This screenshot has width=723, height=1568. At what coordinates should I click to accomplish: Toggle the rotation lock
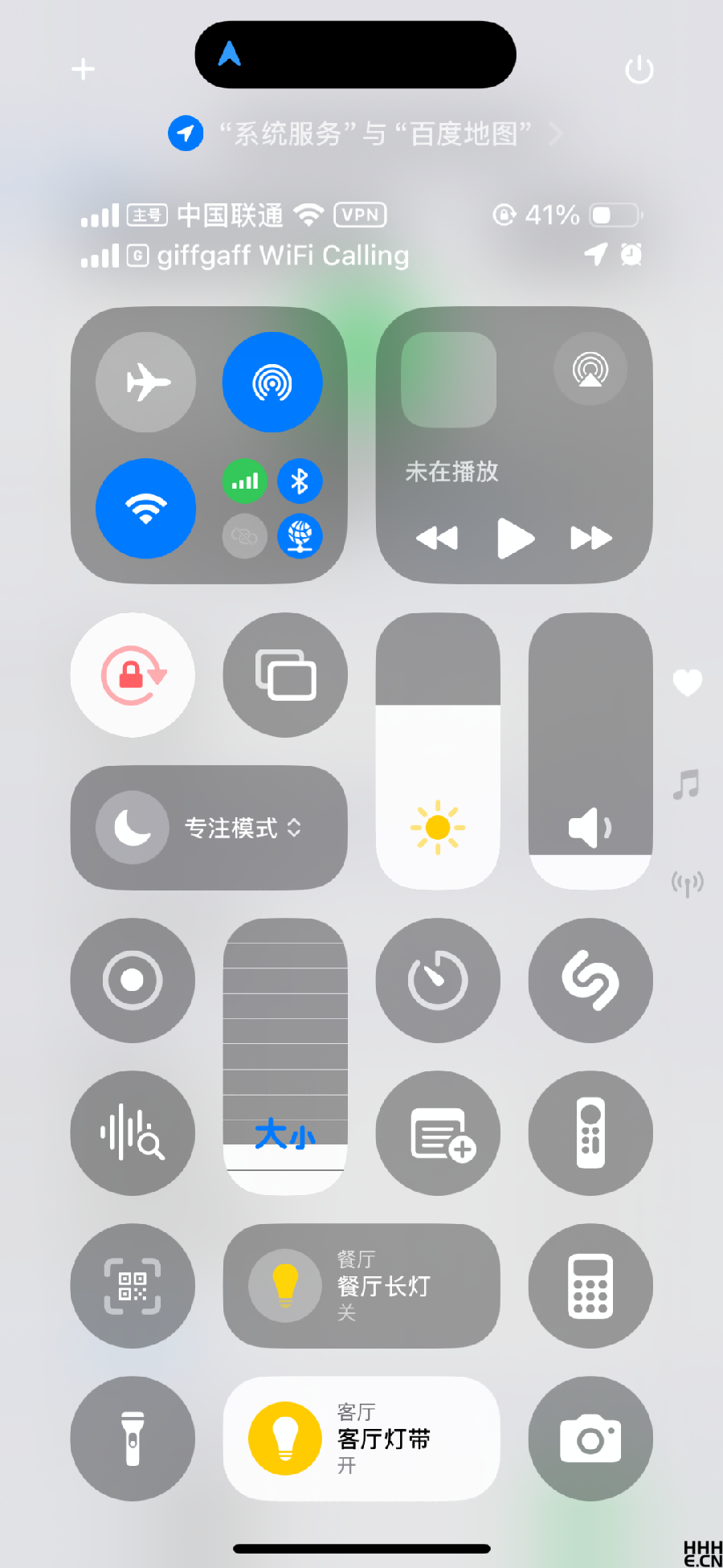pos(133,675)
